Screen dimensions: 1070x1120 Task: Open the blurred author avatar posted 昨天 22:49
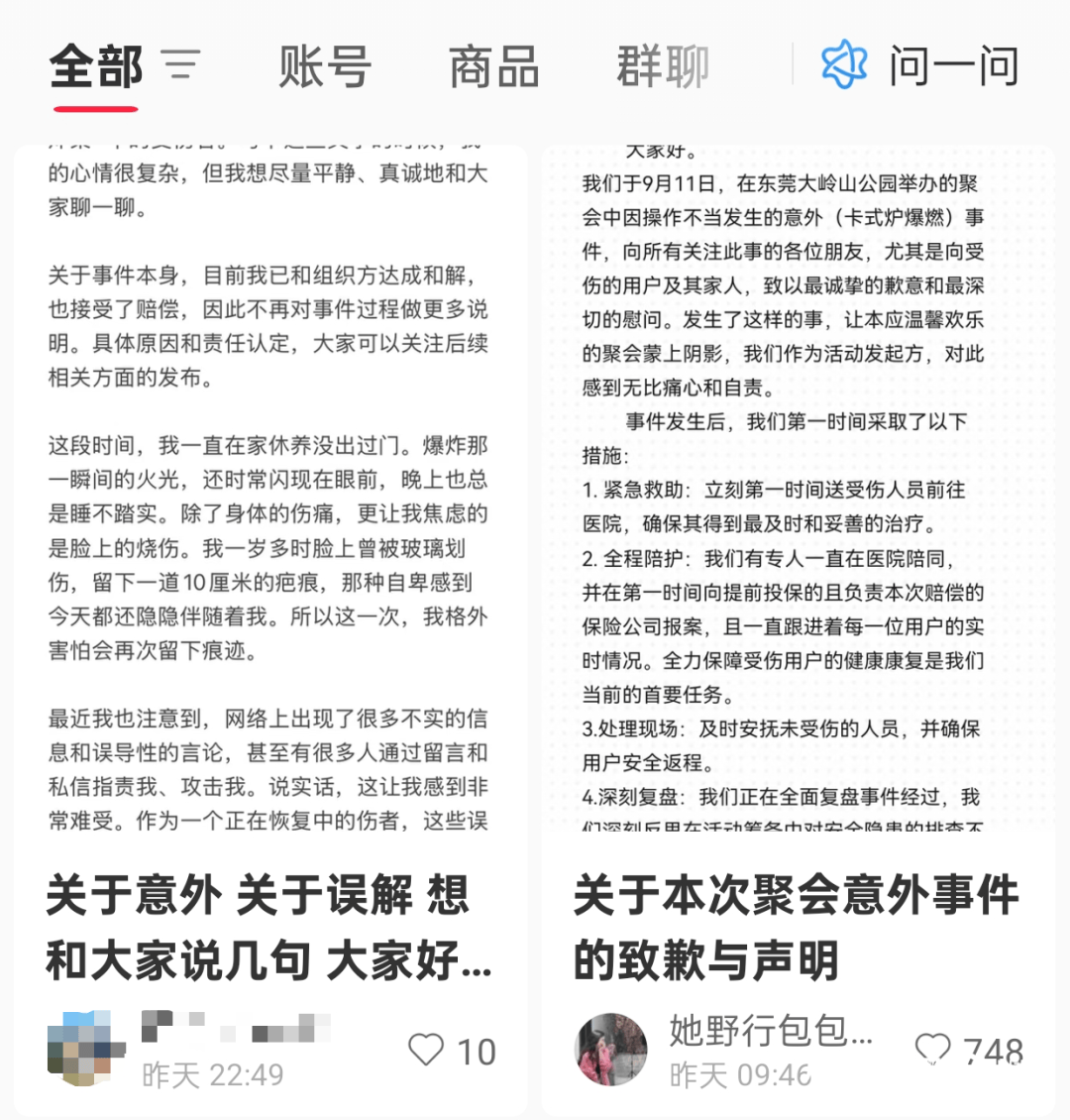tap(85, 1050)
